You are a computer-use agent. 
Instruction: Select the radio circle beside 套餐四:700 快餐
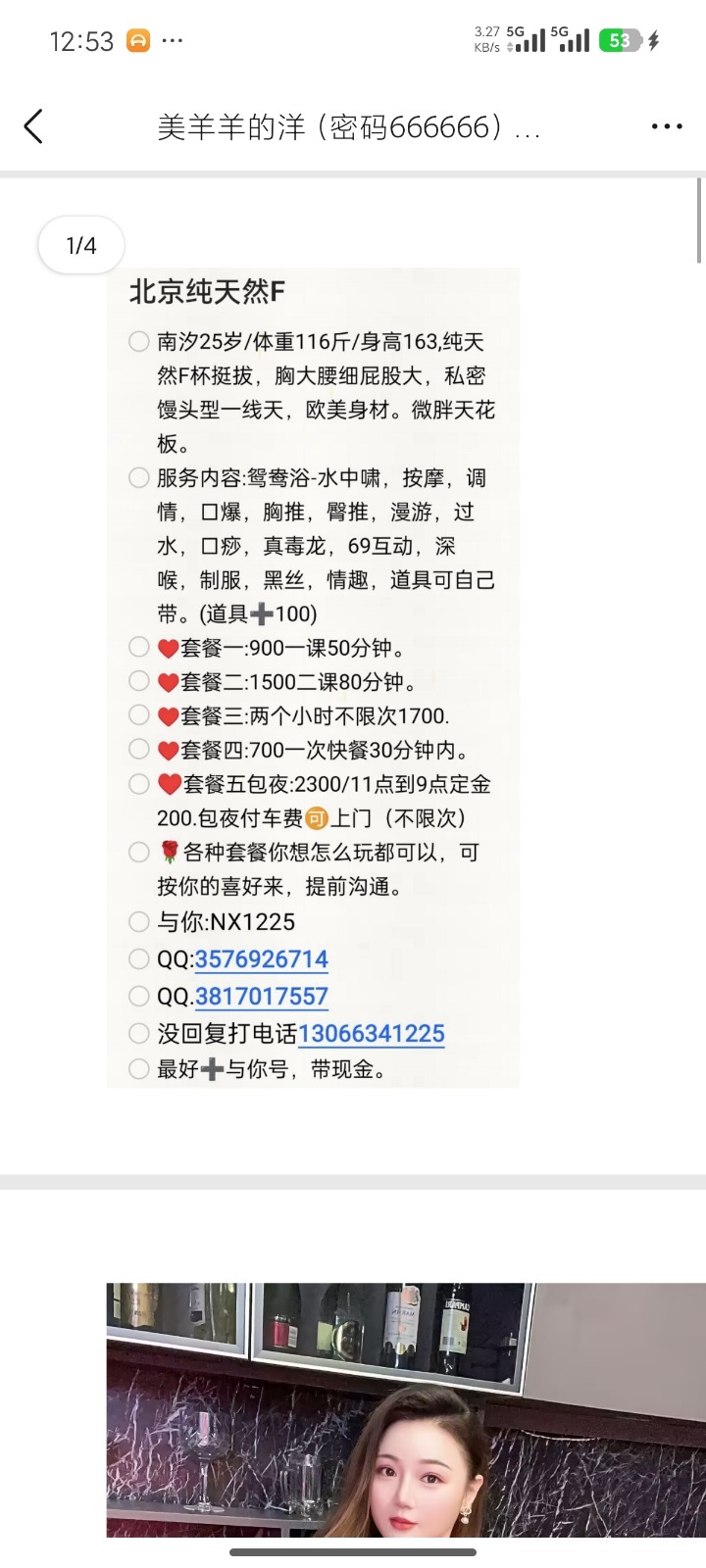tap(138, 749)
